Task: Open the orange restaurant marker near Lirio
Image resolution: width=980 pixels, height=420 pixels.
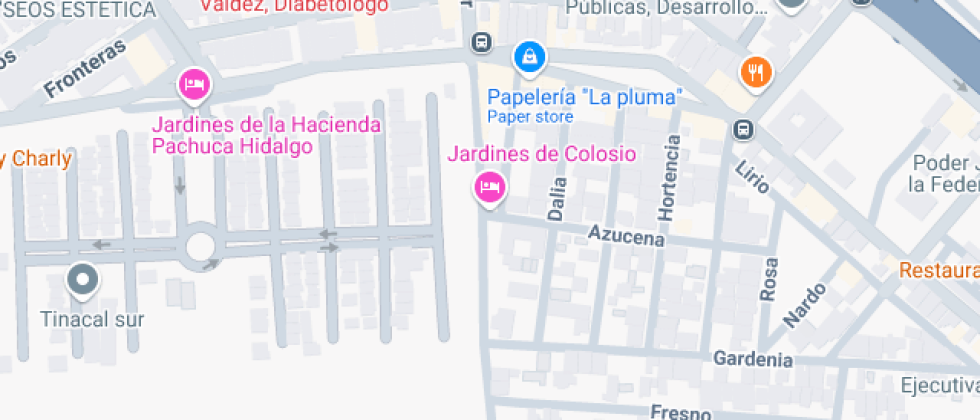Action: [756, 72]
